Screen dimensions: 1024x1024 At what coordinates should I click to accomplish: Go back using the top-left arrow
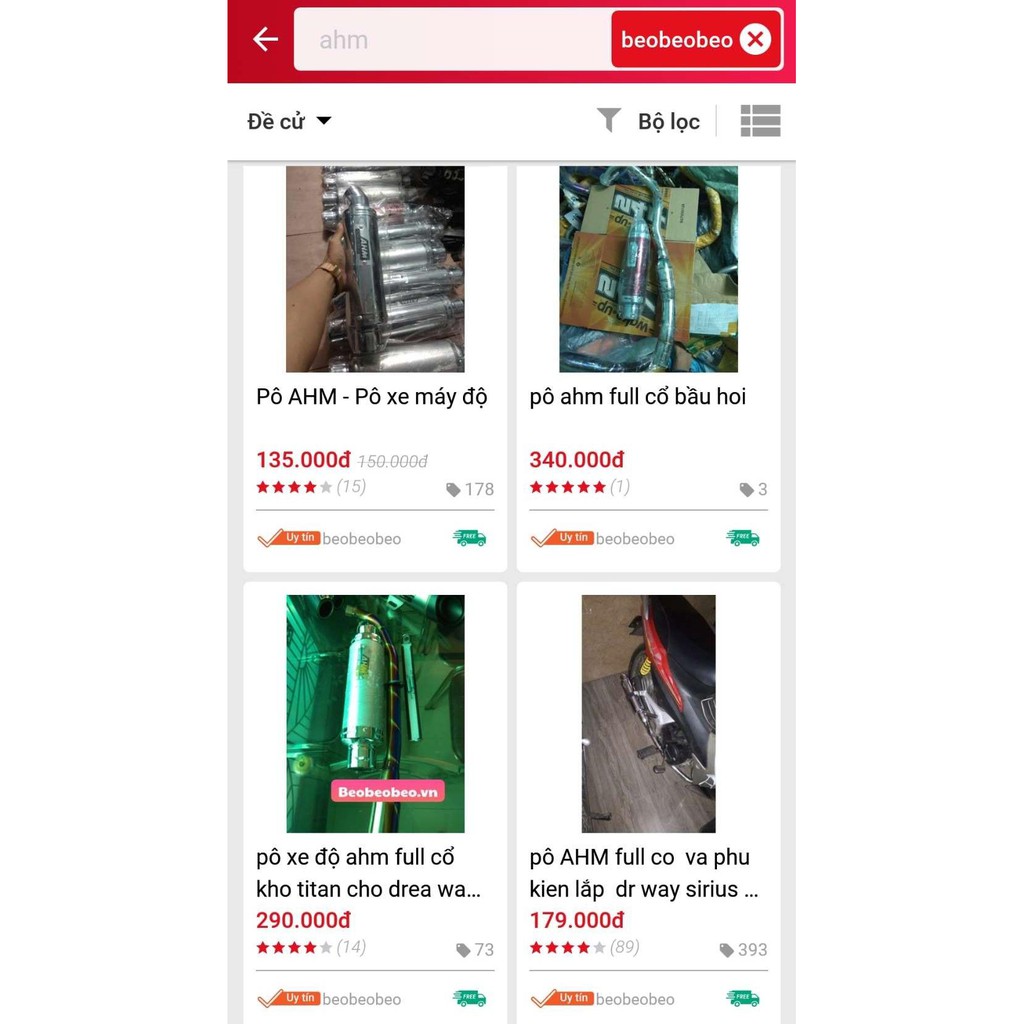coord(265,40)
